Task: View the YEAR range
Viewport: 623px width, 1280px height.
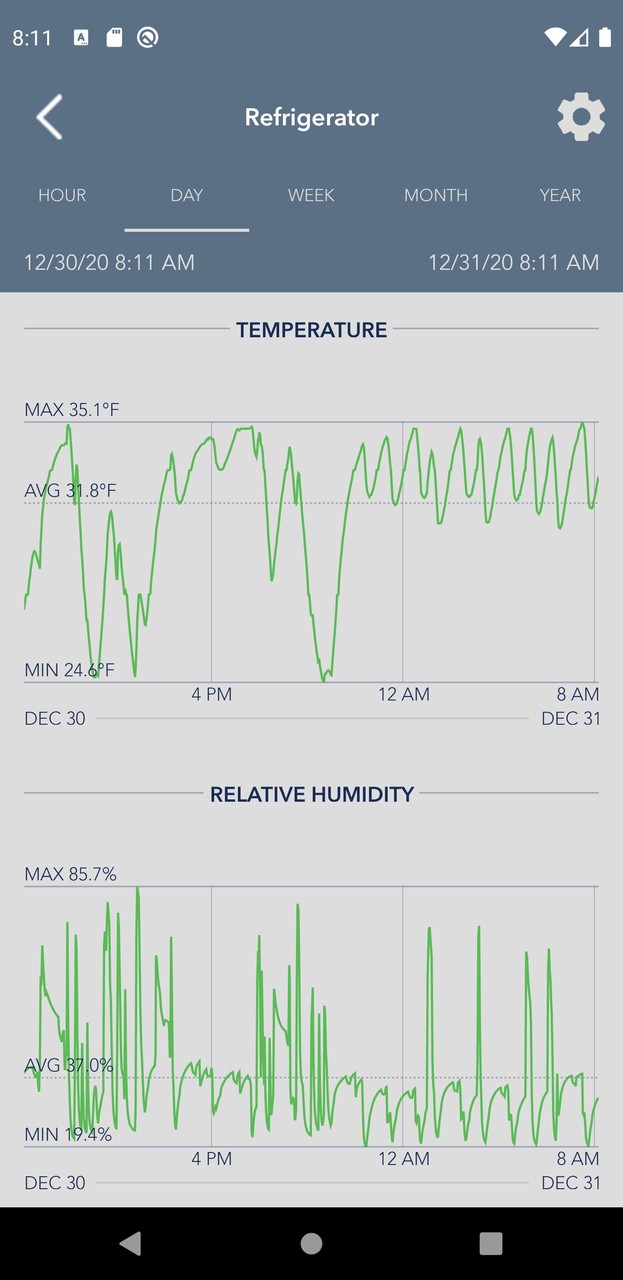Action: click(560, 195)
